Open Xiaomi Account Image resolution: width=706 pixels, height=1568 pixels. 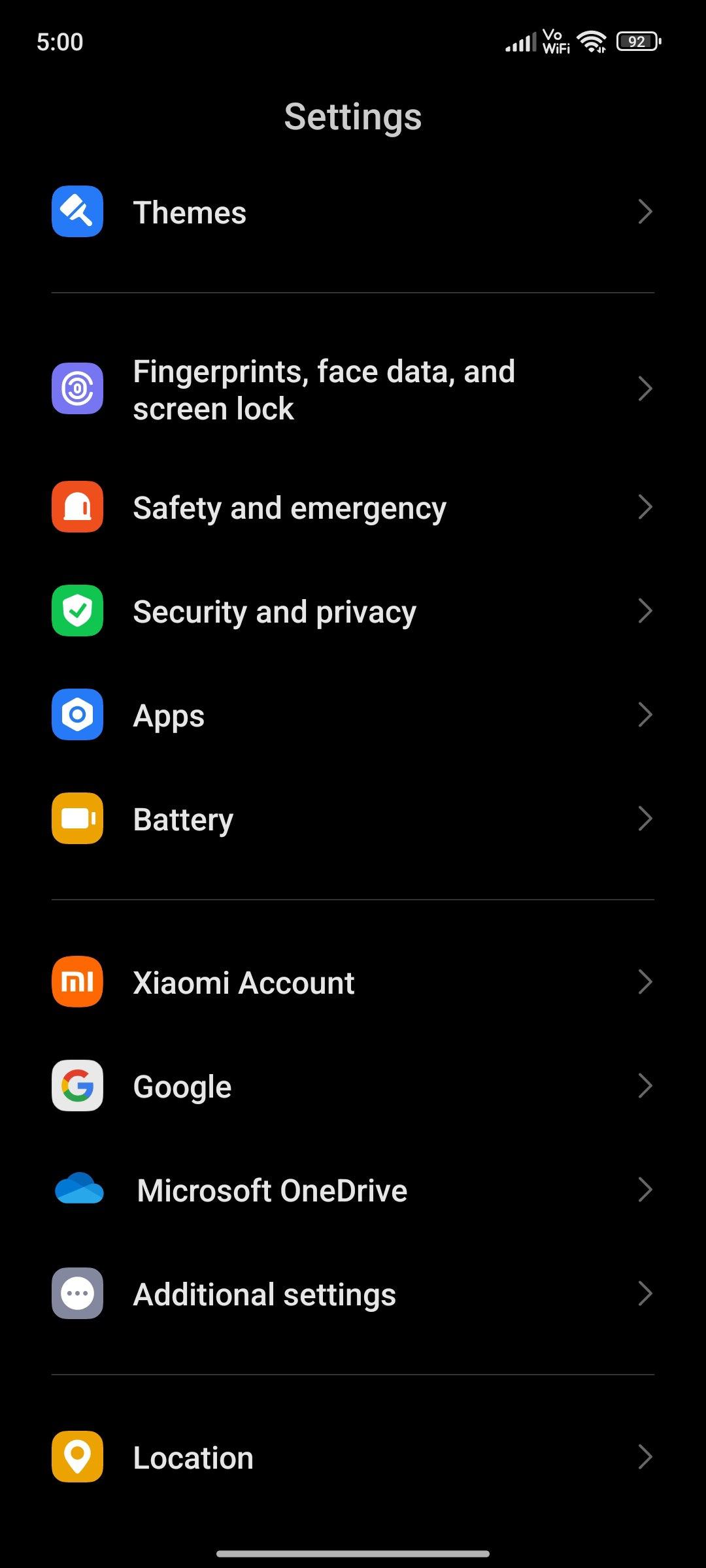[353, 983]
